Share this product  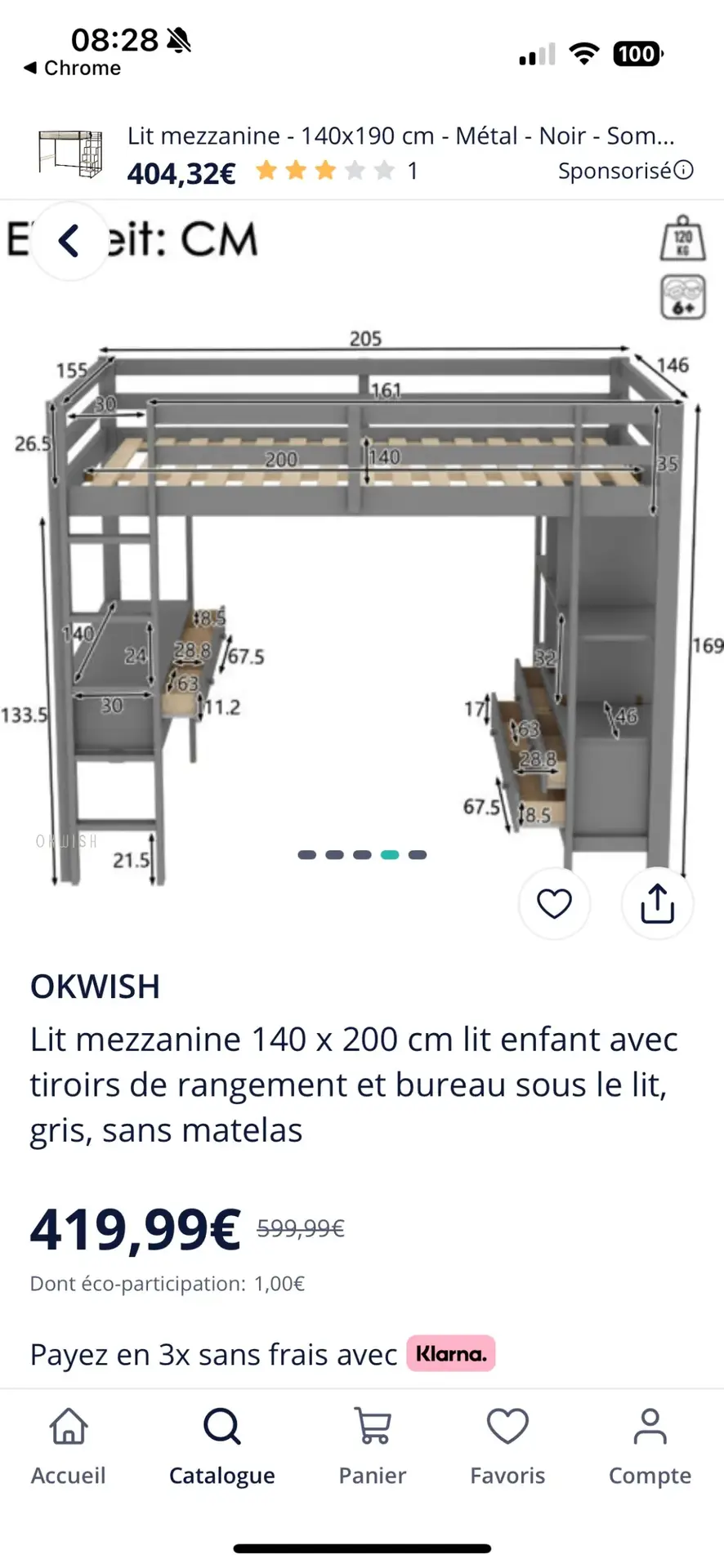(657, 903)
